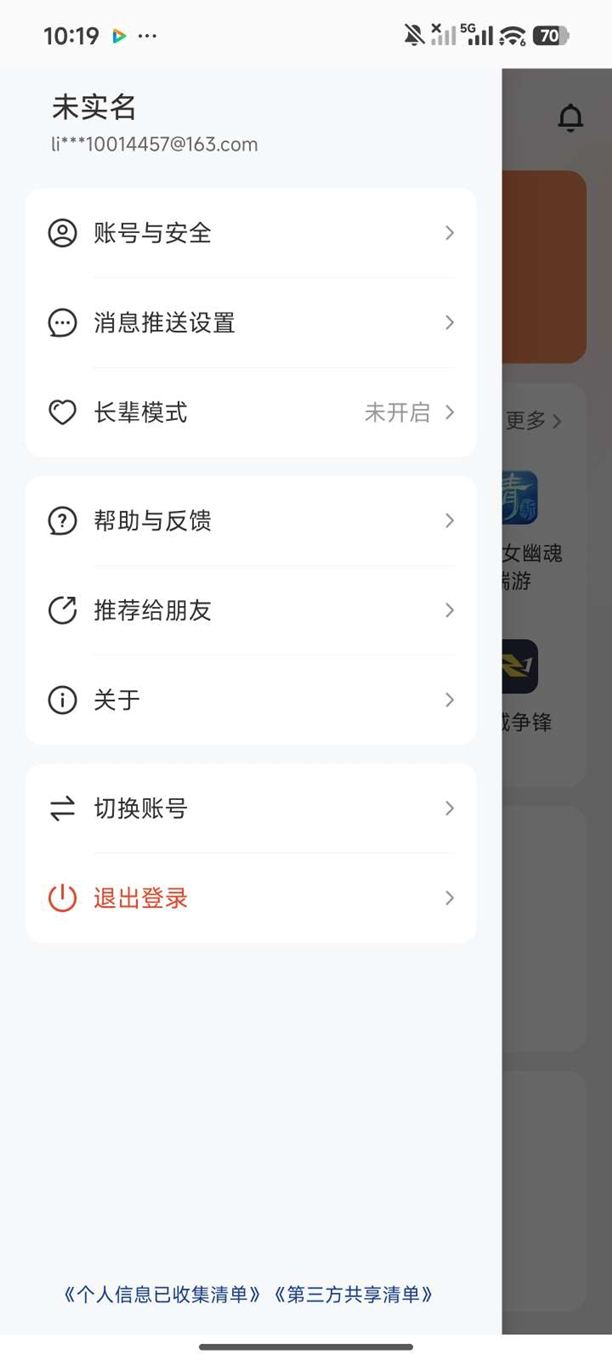The image size is (612, 1360).
Task: Open the notifications bell
Action: pos(570,118)
